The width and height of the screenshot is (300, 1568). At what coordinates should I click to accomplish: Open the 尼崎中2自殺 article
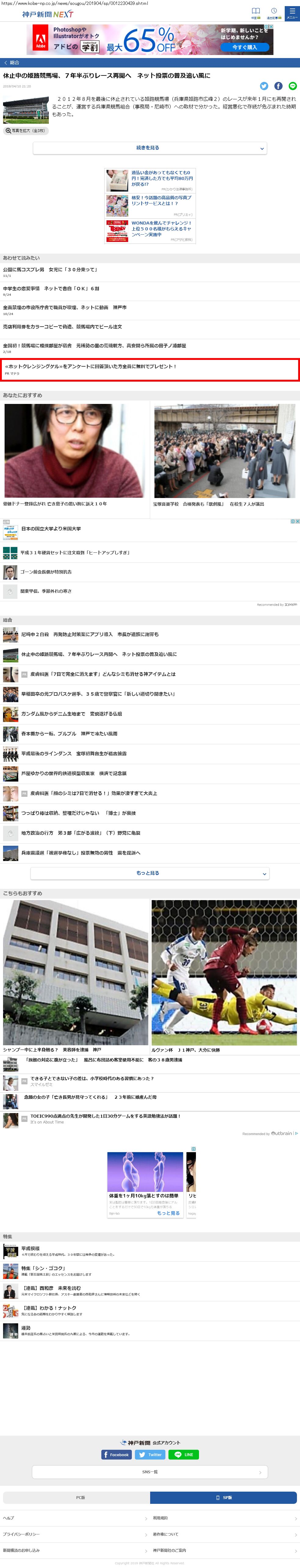(90, 634)
